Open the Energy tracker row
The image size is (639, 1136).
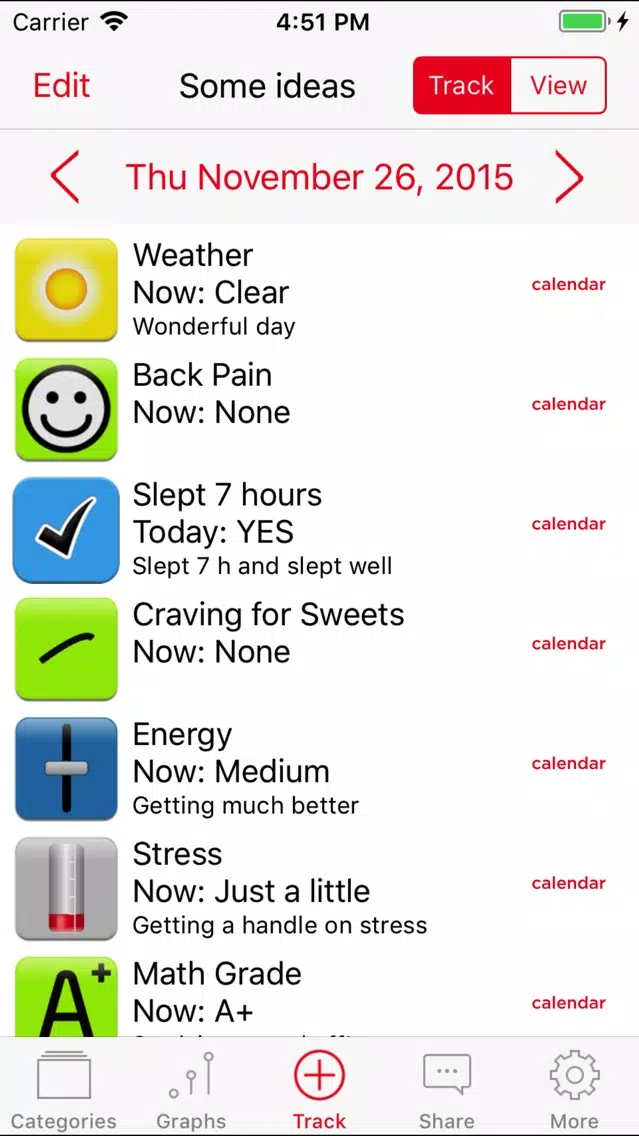click(320, 769)
